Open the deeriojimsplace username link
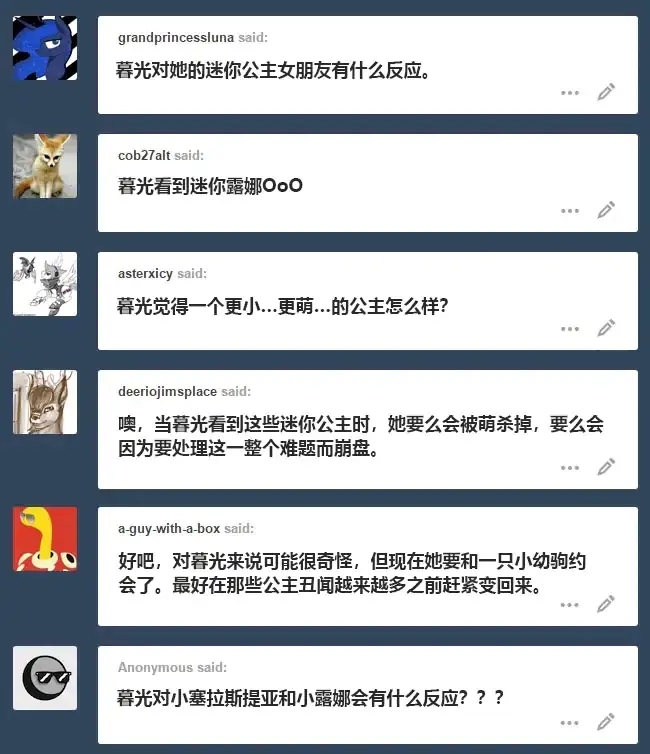The height and width of the screenshot is (754, 650). click(167, 391)
